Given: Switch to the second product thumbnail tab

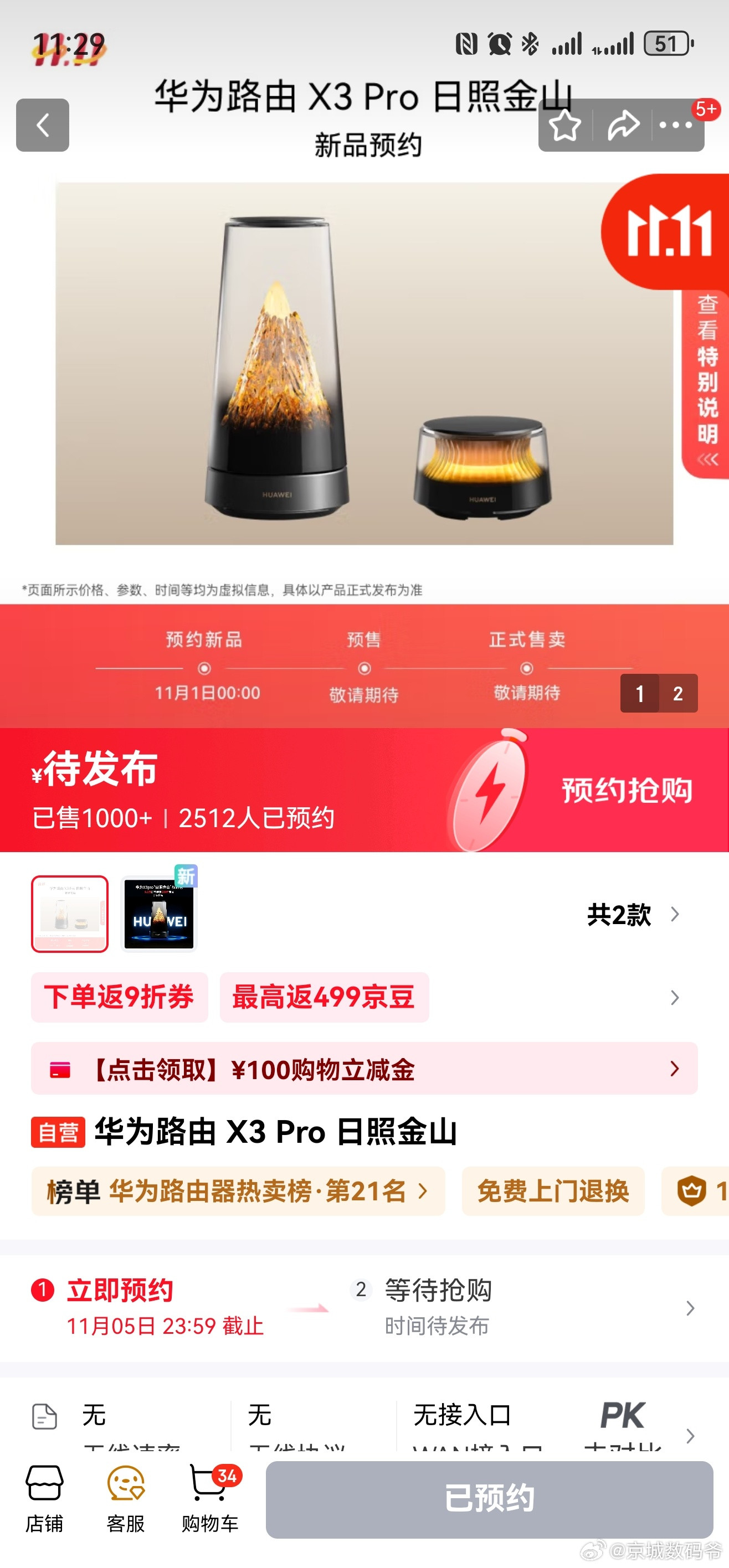Looking at the screenshot, I should (x=158, y=912).
